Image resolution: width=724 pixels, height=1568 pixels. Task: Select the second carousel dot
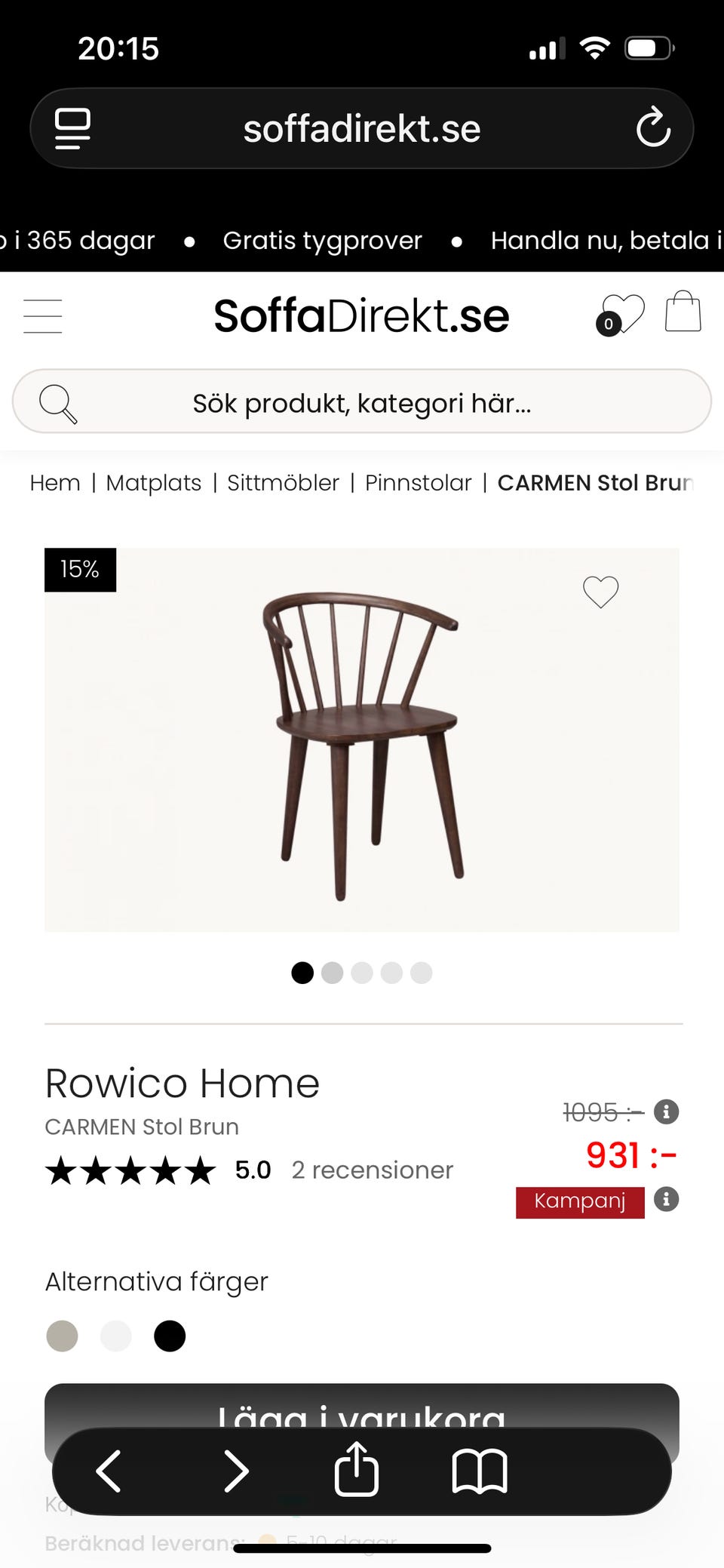coord(332,973)
